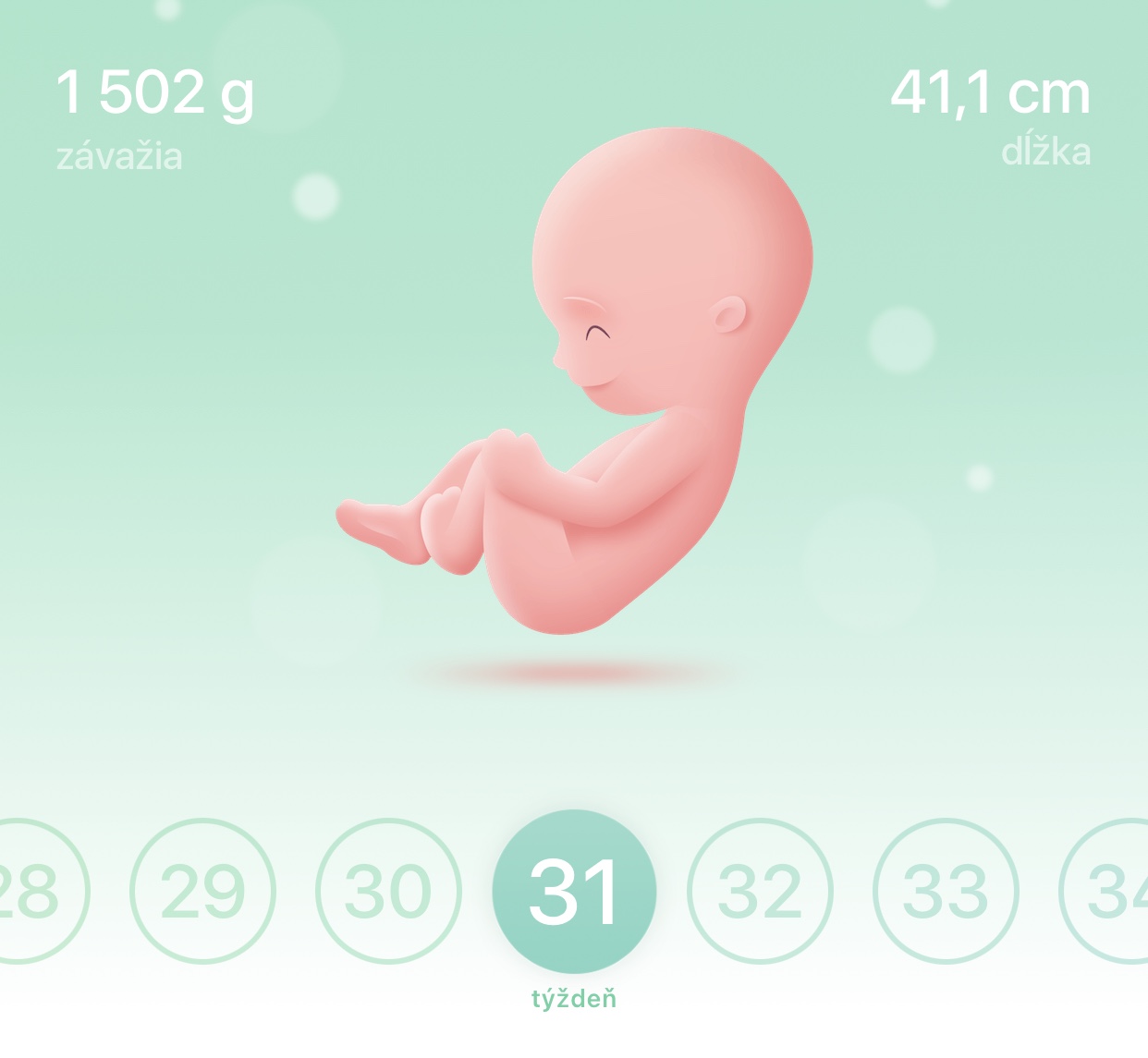
Task: Tap the highlighted week 31 circle
Action: [574, 891]
